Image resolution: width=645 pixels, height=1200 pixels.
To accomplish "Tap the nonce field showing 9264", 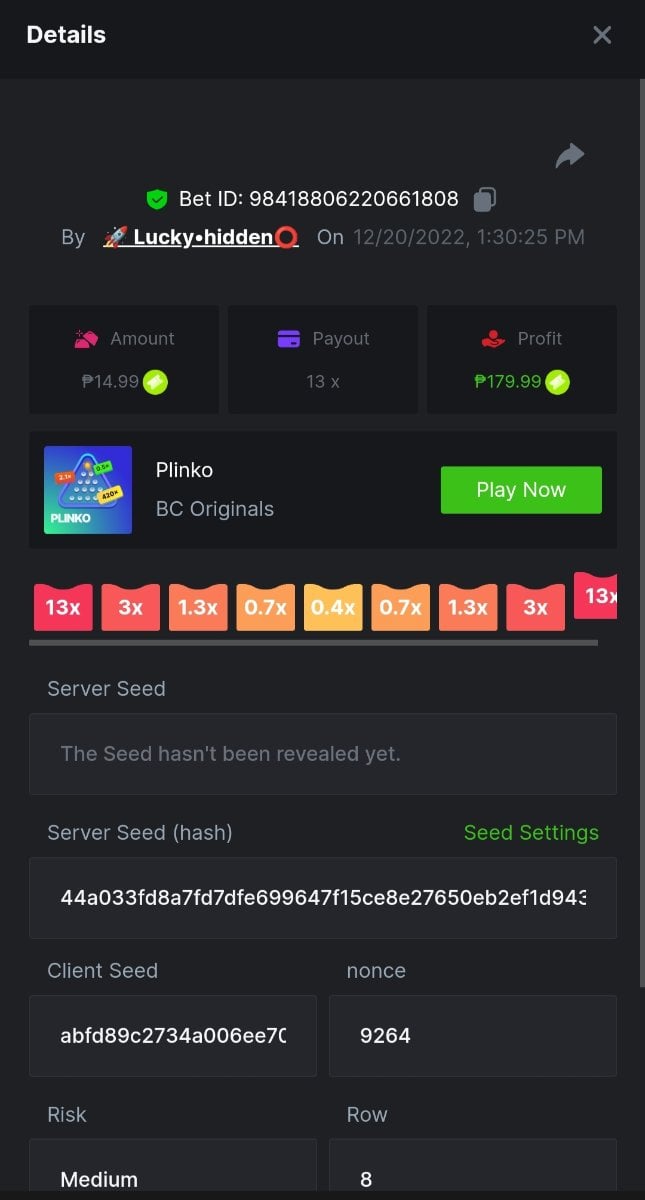I will tap(472, 1036).
